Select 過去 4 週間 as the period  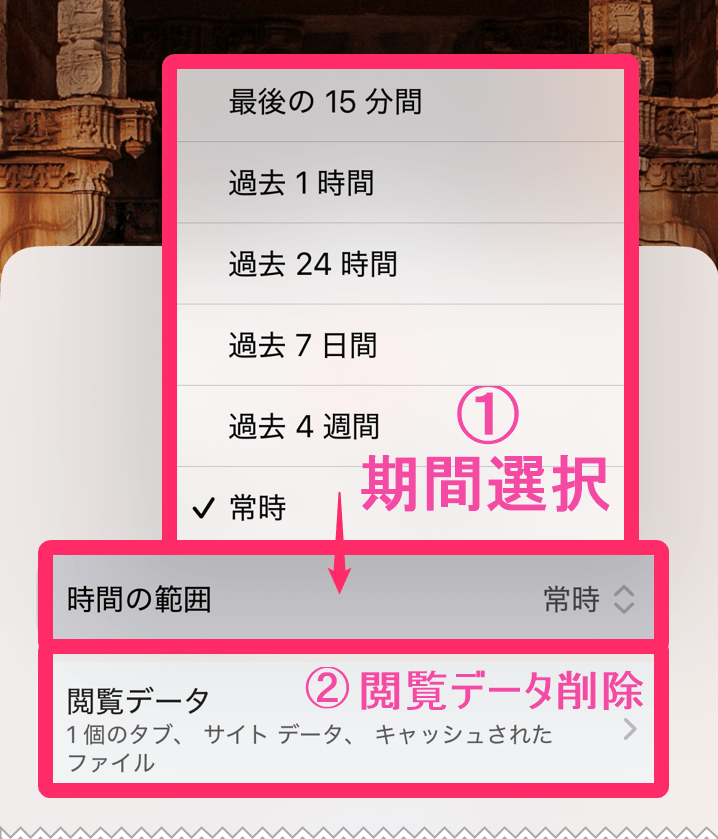click(304, 426)
